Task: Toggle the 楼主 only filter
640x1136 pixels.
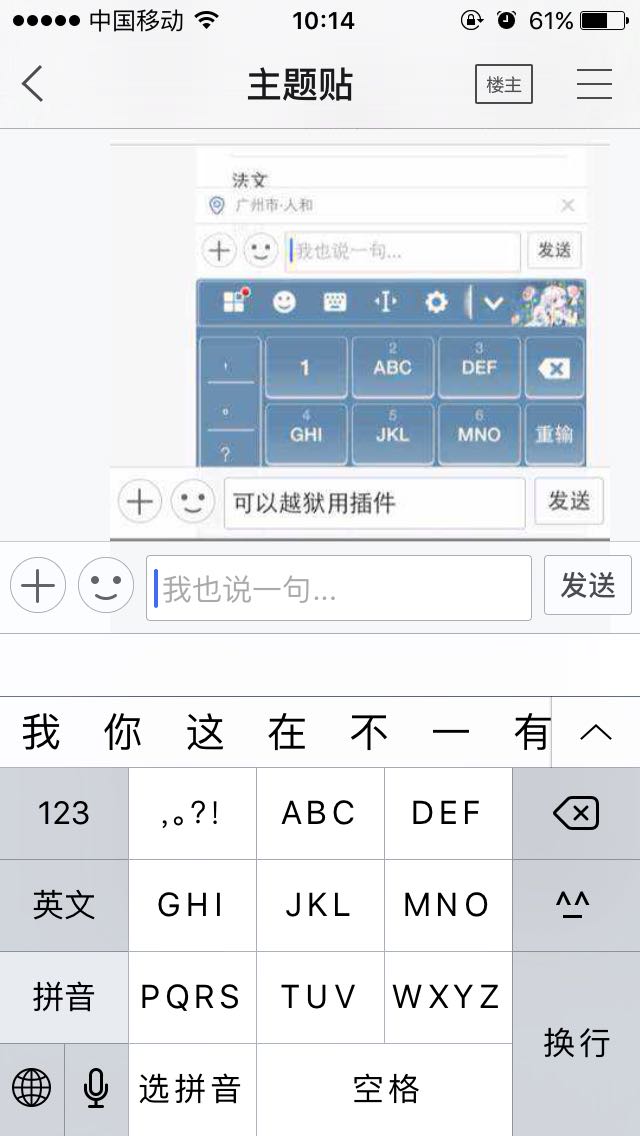Action: click(x=504, y=84)
